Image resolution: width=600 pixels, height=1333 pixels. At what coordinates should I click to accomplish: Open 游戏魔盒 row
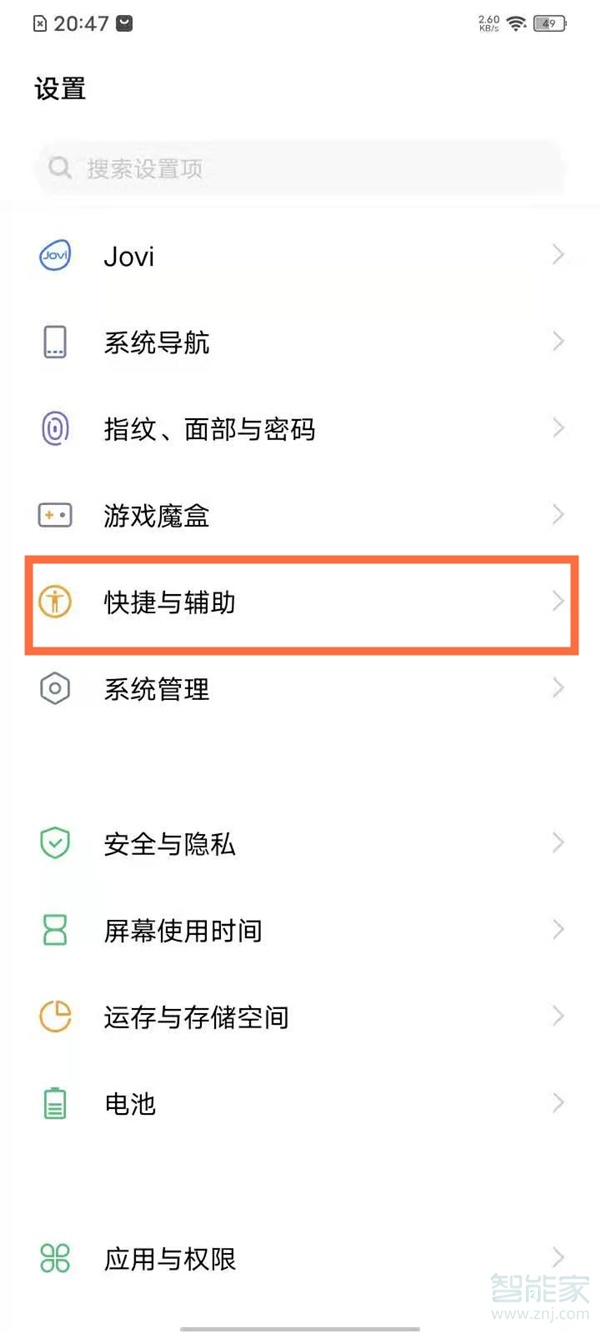300,516
